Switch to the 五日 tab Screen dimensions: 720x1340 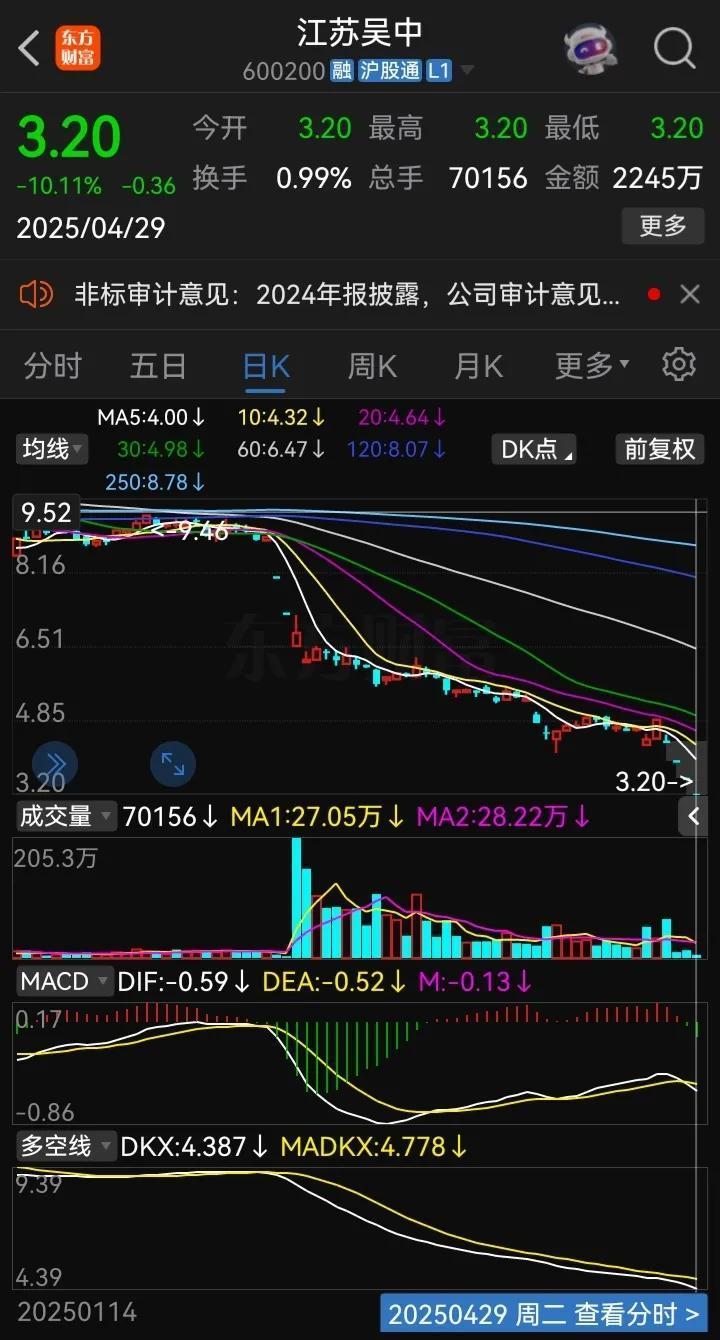coord(158,366)
